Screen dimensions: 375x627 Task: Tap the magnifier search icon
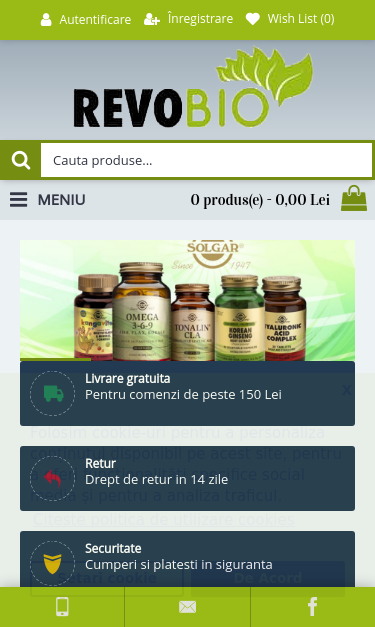point(20,160)
